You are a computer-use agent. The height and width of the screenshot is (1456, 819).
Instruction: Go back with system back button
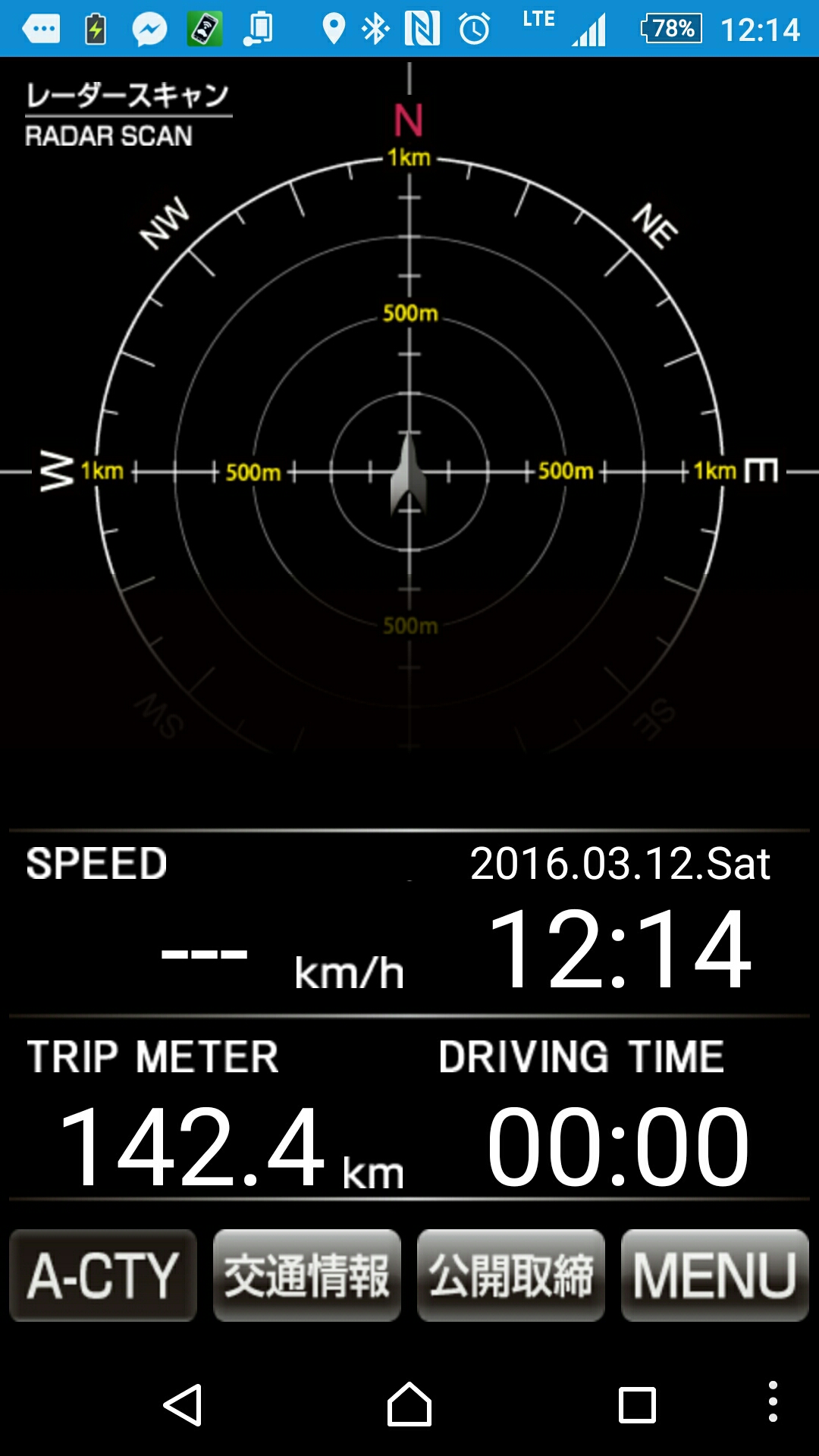(x=183, y=1404)
